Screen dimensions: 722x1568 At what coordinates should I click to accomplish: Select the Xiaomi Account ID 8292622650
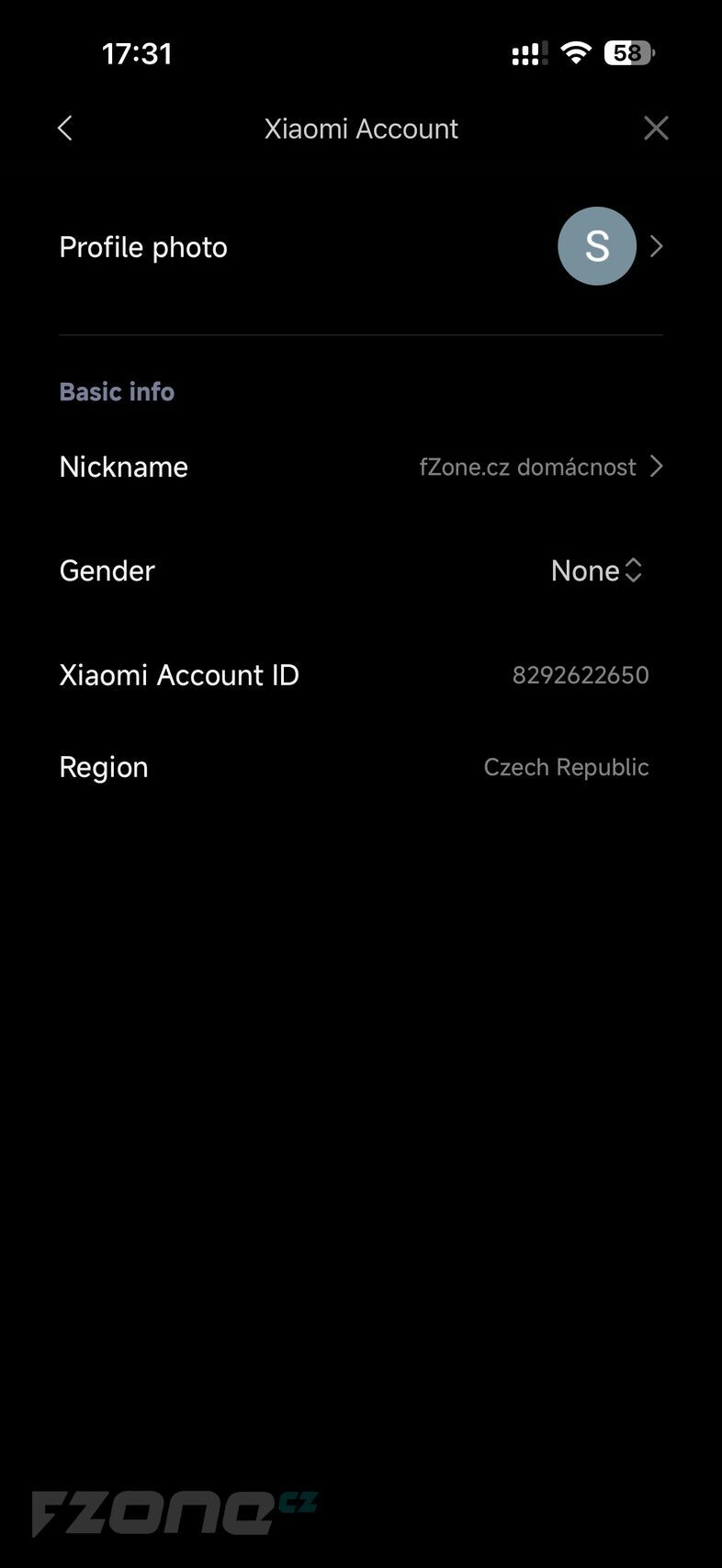(581, 675)
